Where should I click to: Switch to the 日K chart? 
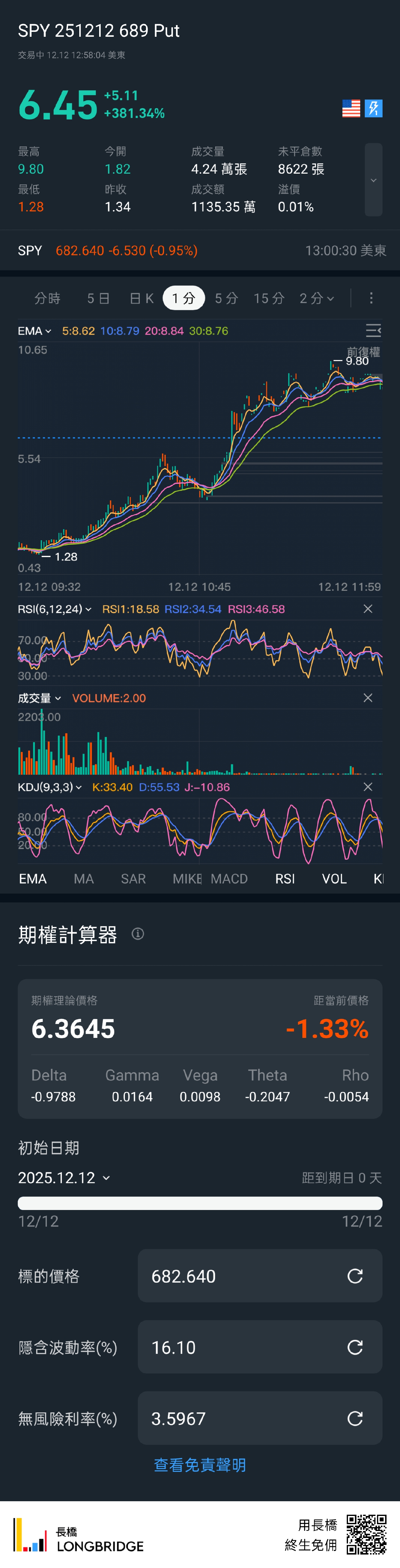[142, 298]
